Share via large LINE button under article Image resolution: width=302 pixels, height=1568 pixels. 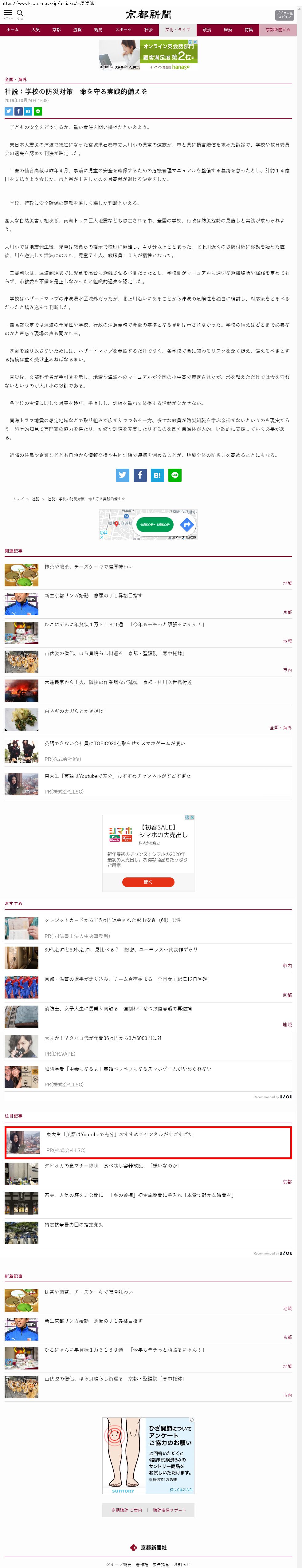175,475
